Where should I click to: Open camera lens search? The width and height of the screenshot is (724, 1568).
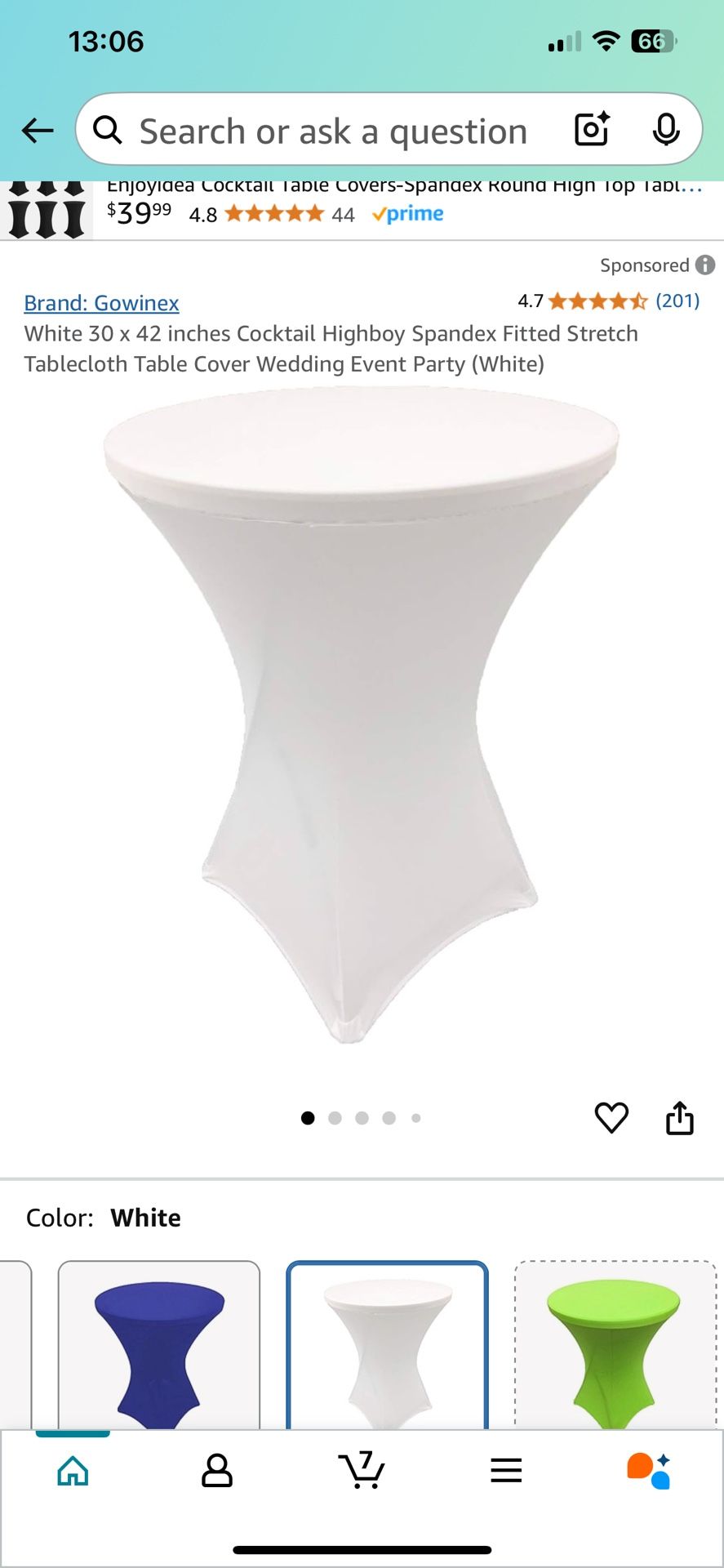coord(593,129)
